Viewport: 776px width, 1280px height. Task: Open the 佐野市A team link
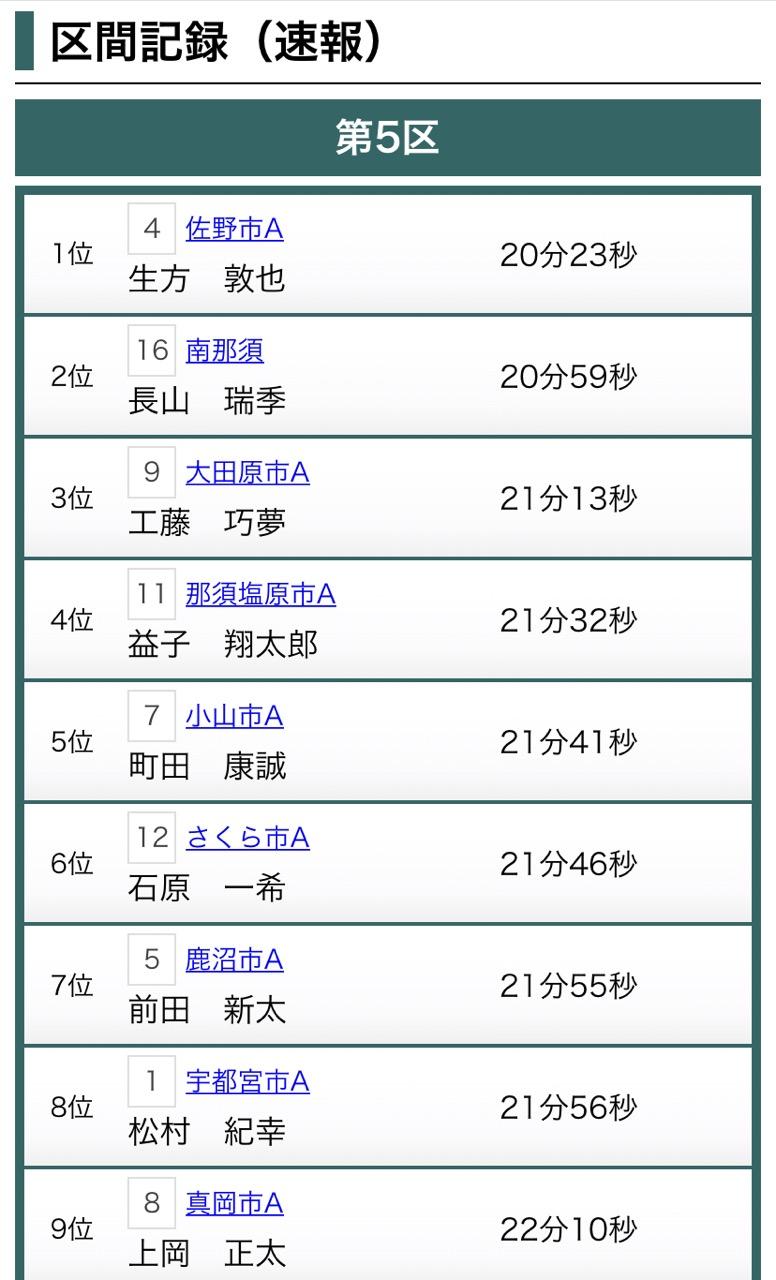[234, 229]
